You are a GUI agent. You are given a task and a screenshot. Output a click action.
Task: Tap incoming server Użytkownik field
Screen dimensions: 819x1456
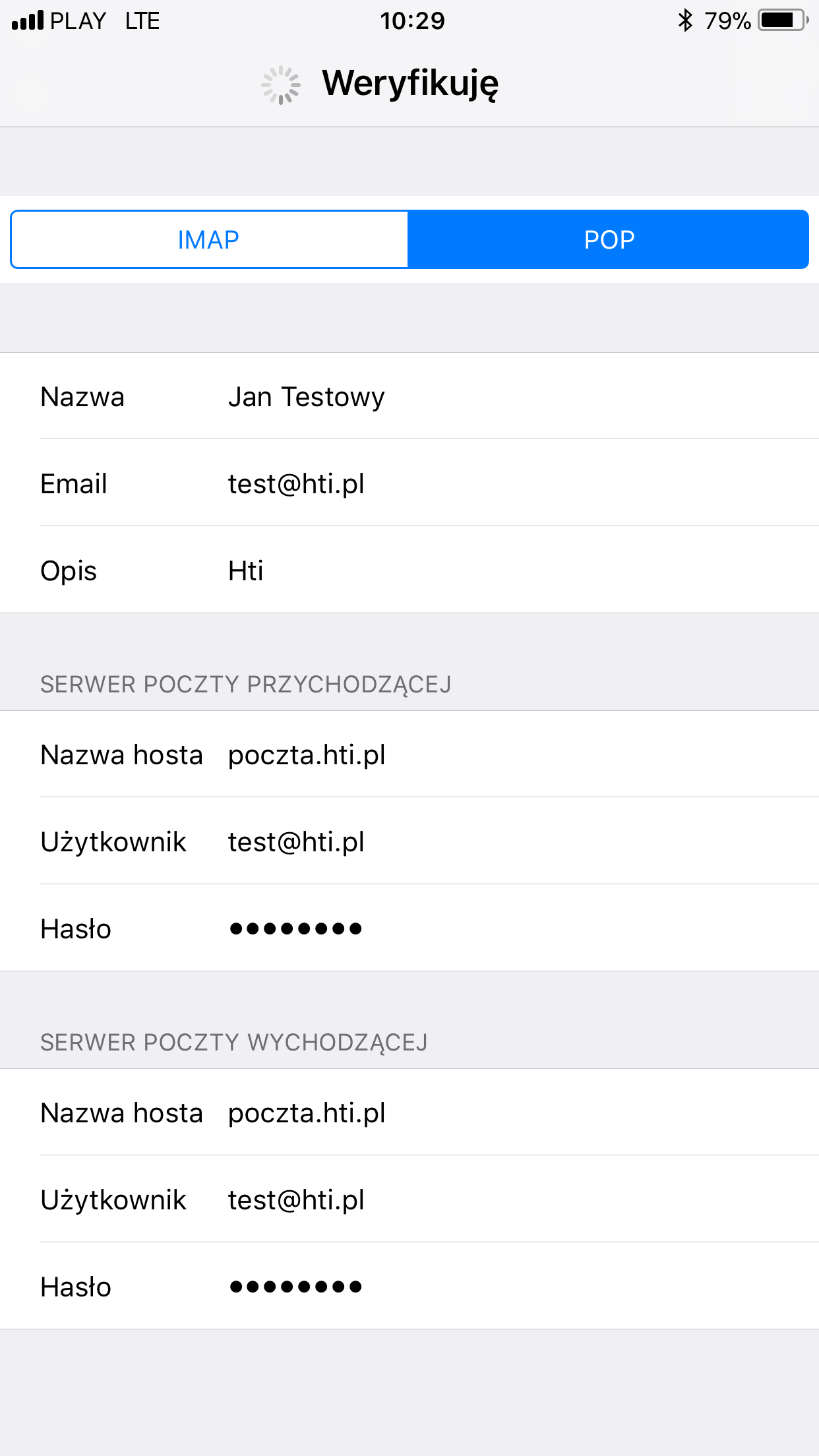(x=409, y=841)
